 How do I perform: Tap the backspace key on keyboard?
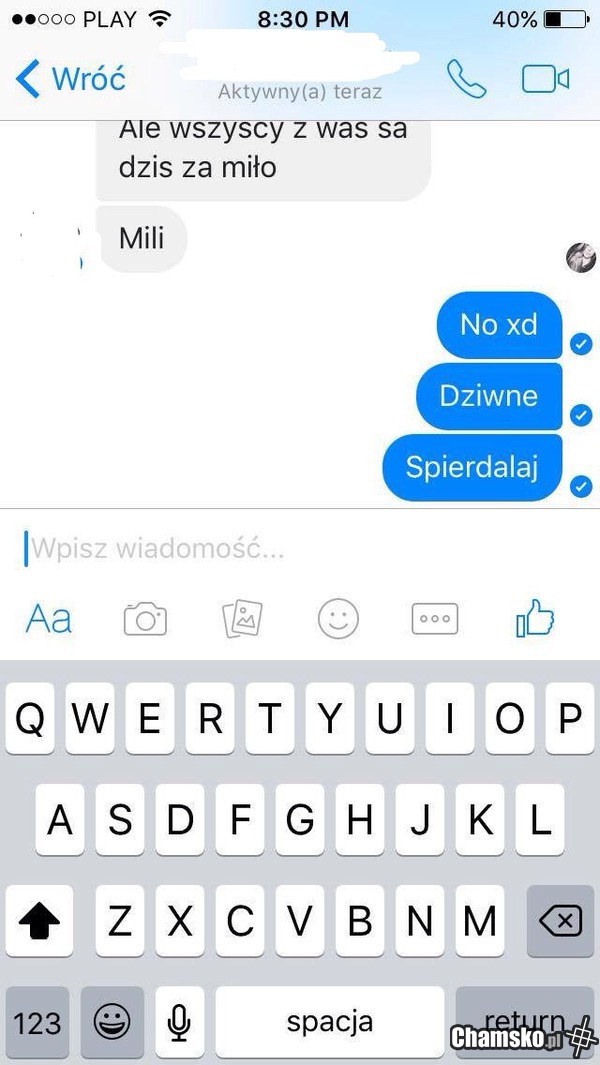[559, 920]
